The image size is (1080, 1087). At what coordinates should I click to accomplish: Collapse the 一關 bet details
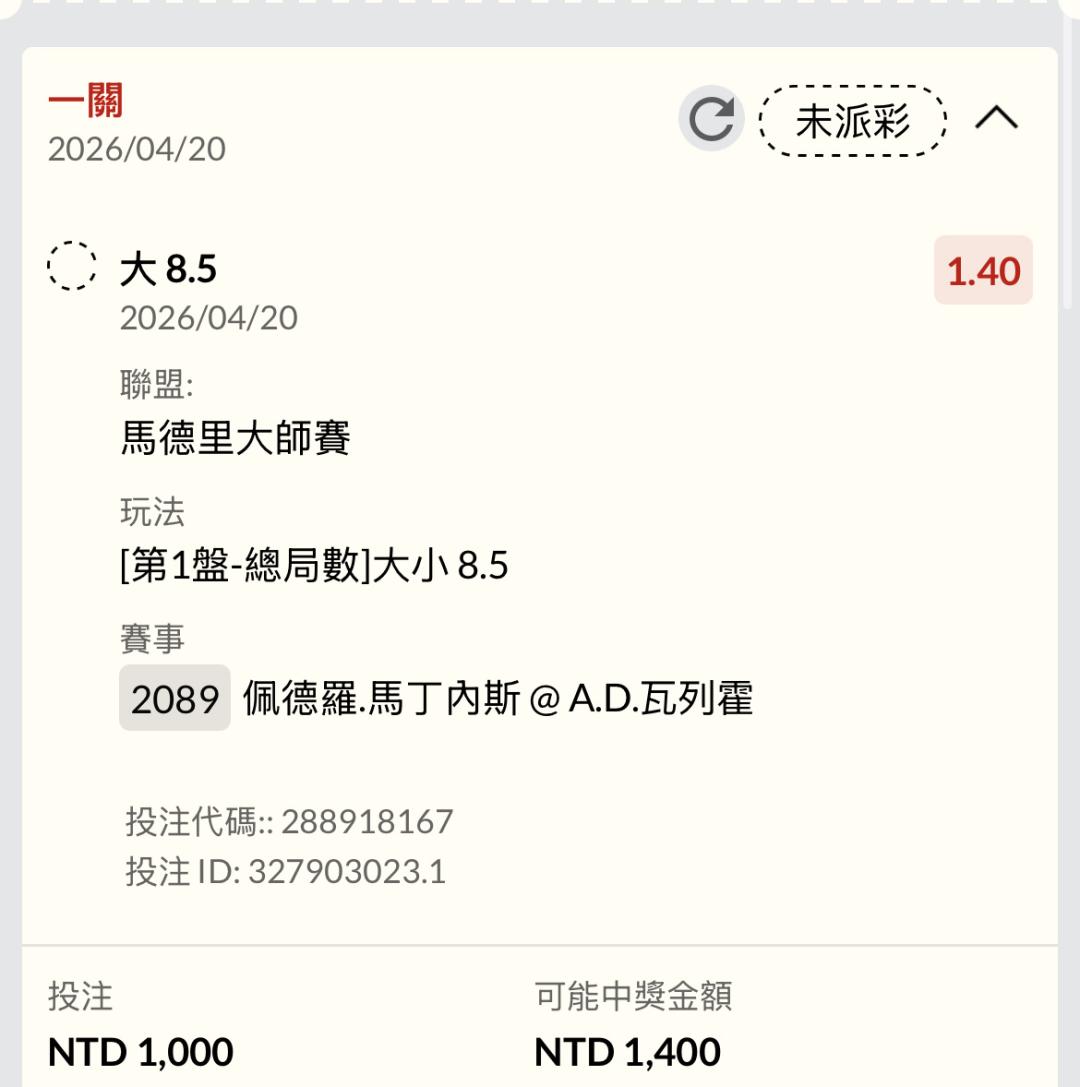tap(996, 119)
